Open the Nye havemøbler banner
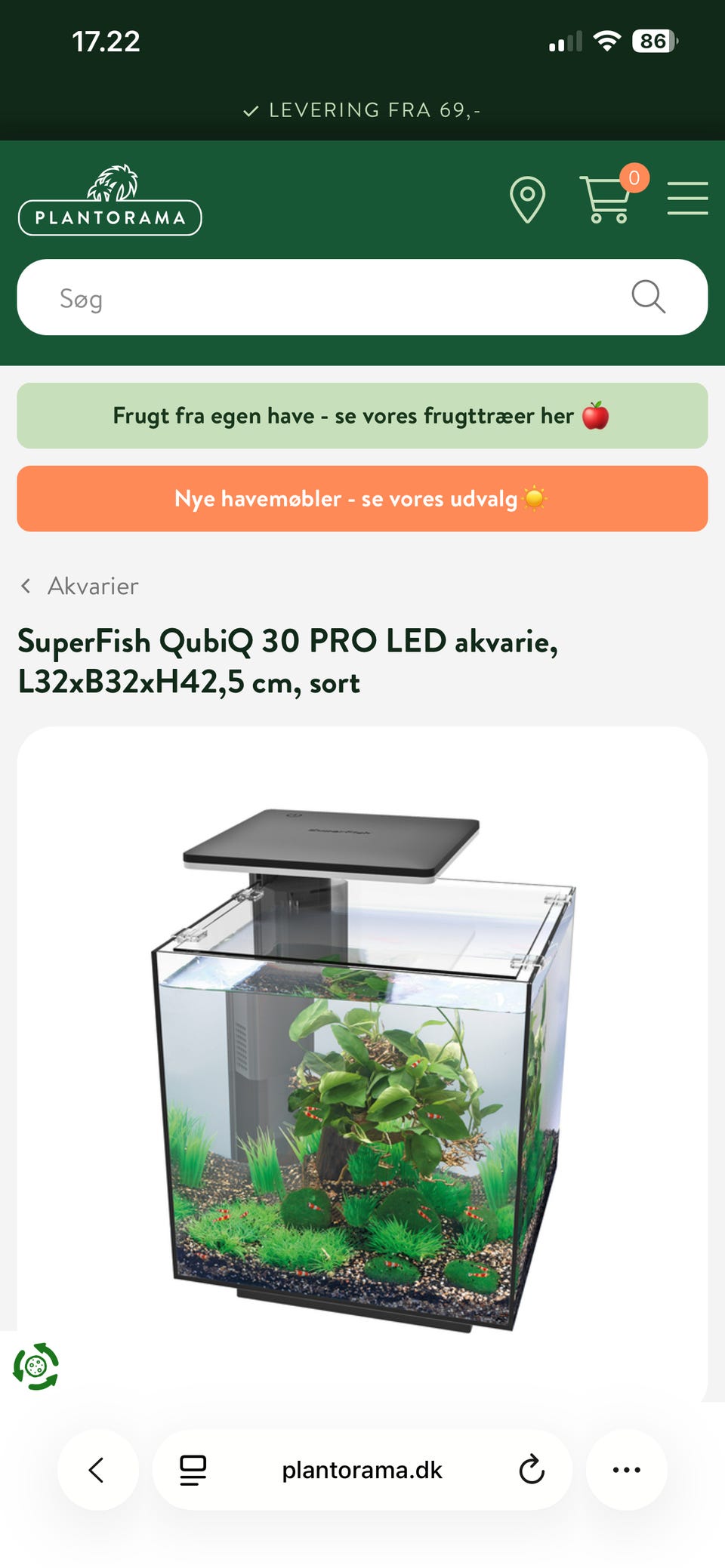This screenshot has width=725, height=1568. point(362,499)
